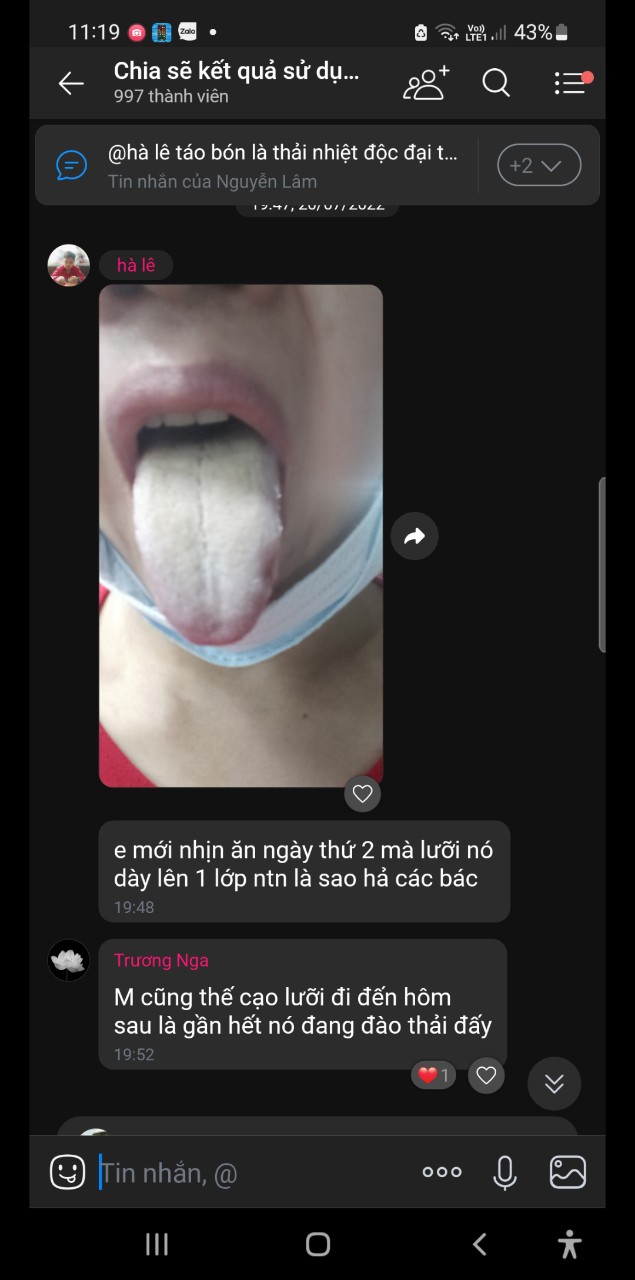Search within this conversation
This screenshot has width=635, height=1280.
[x=496, y=83]
